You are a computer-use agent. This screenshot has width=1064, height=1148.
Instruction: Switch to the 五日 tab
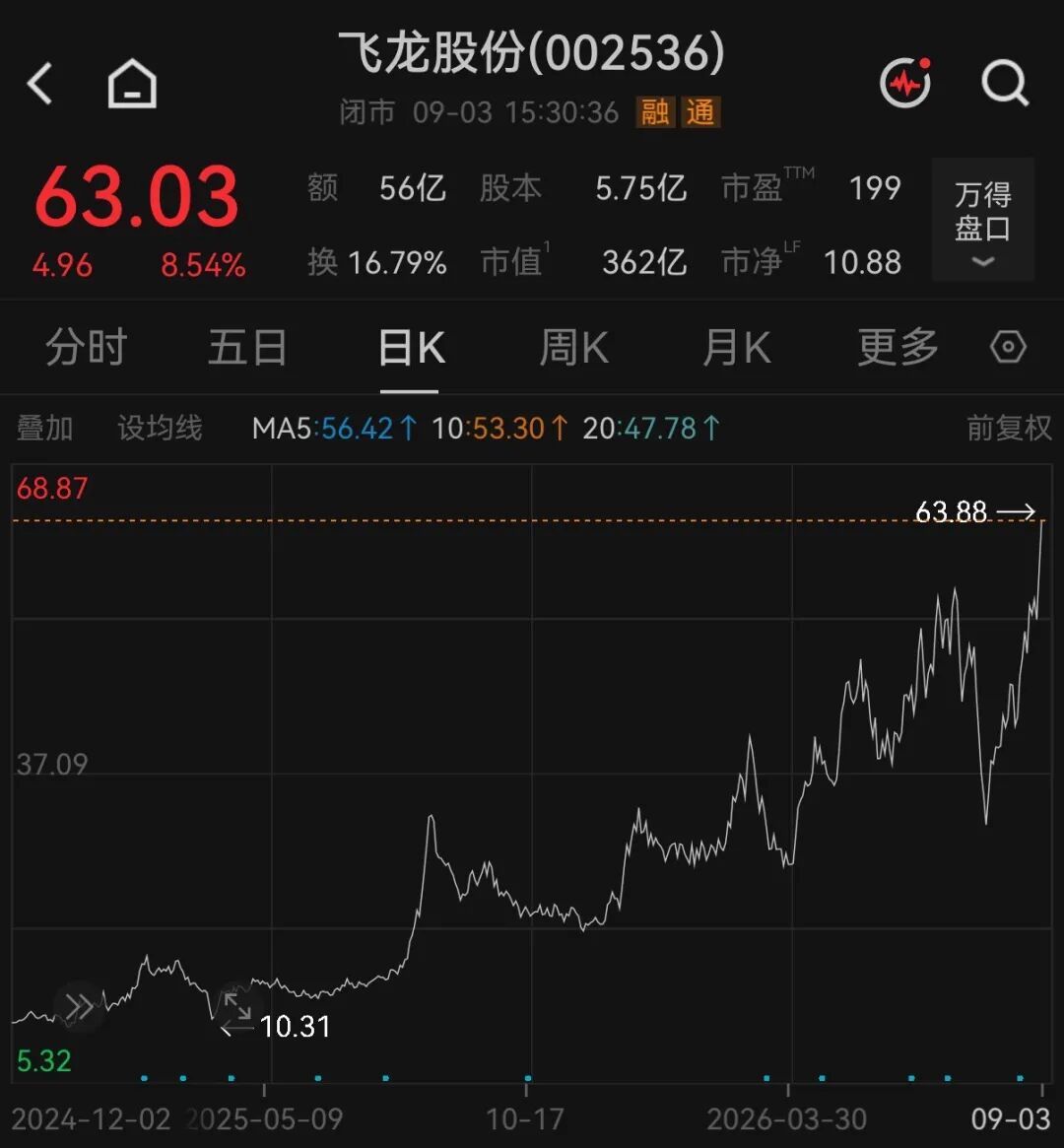pos(247,347)
